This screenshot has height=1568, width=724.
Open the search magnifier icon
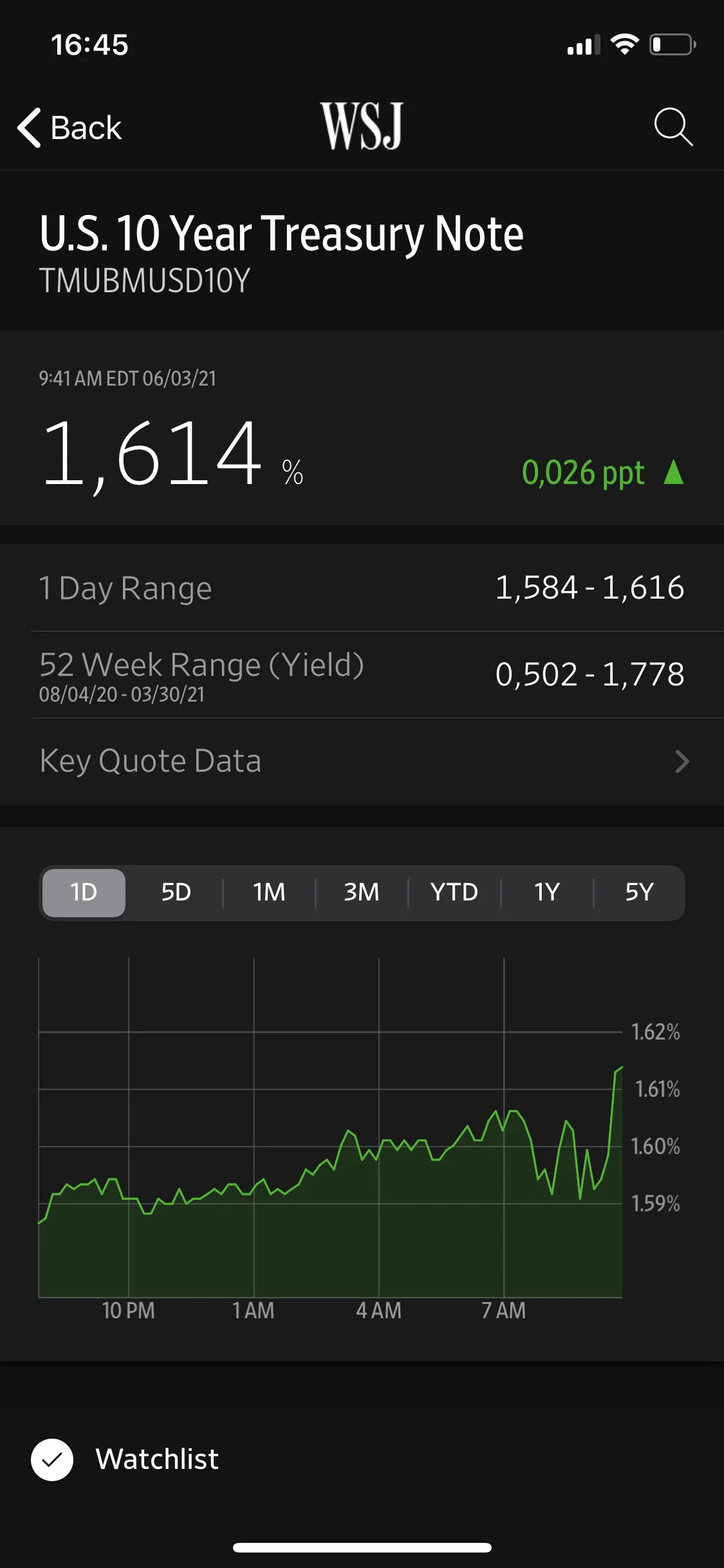[673, 127]
